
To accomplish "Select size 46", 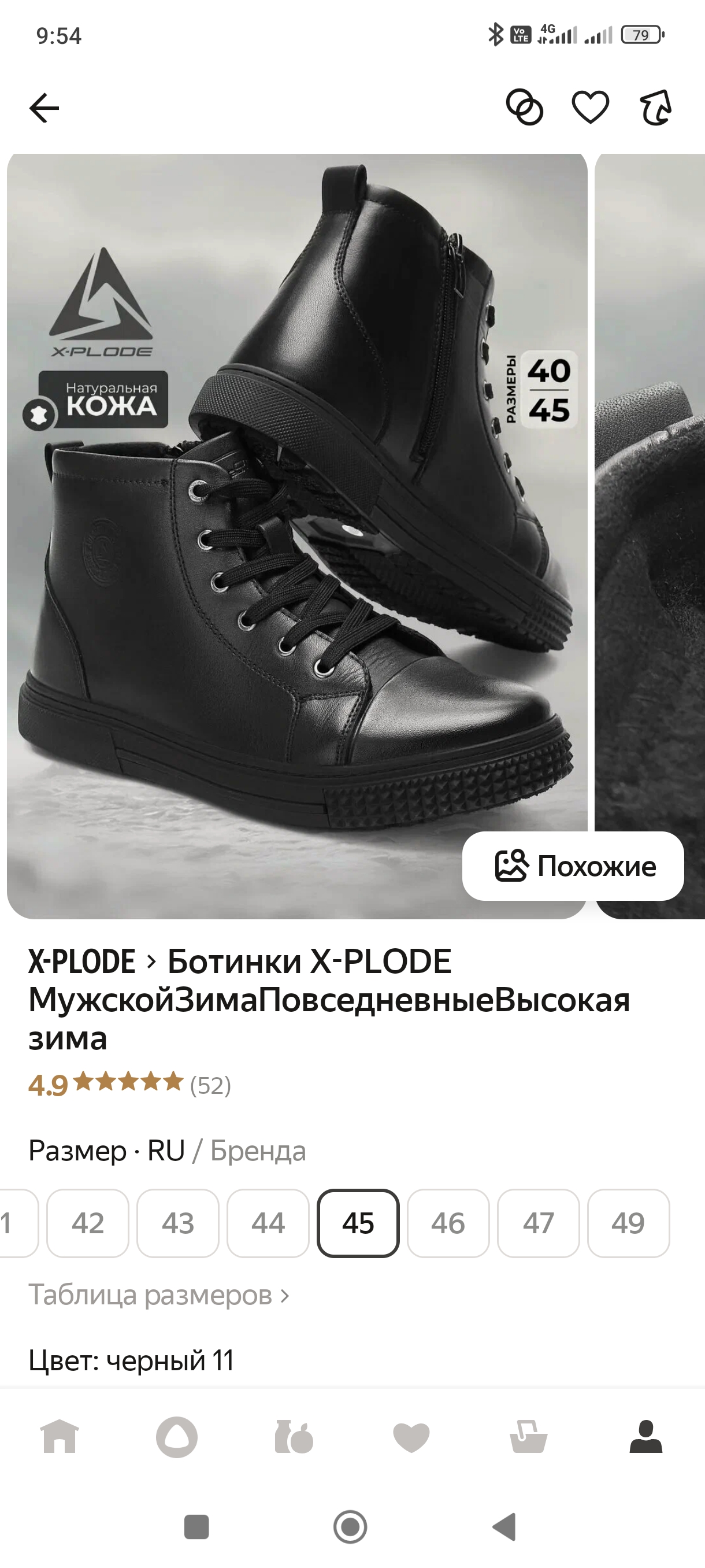I will (x=448, y=1223).
